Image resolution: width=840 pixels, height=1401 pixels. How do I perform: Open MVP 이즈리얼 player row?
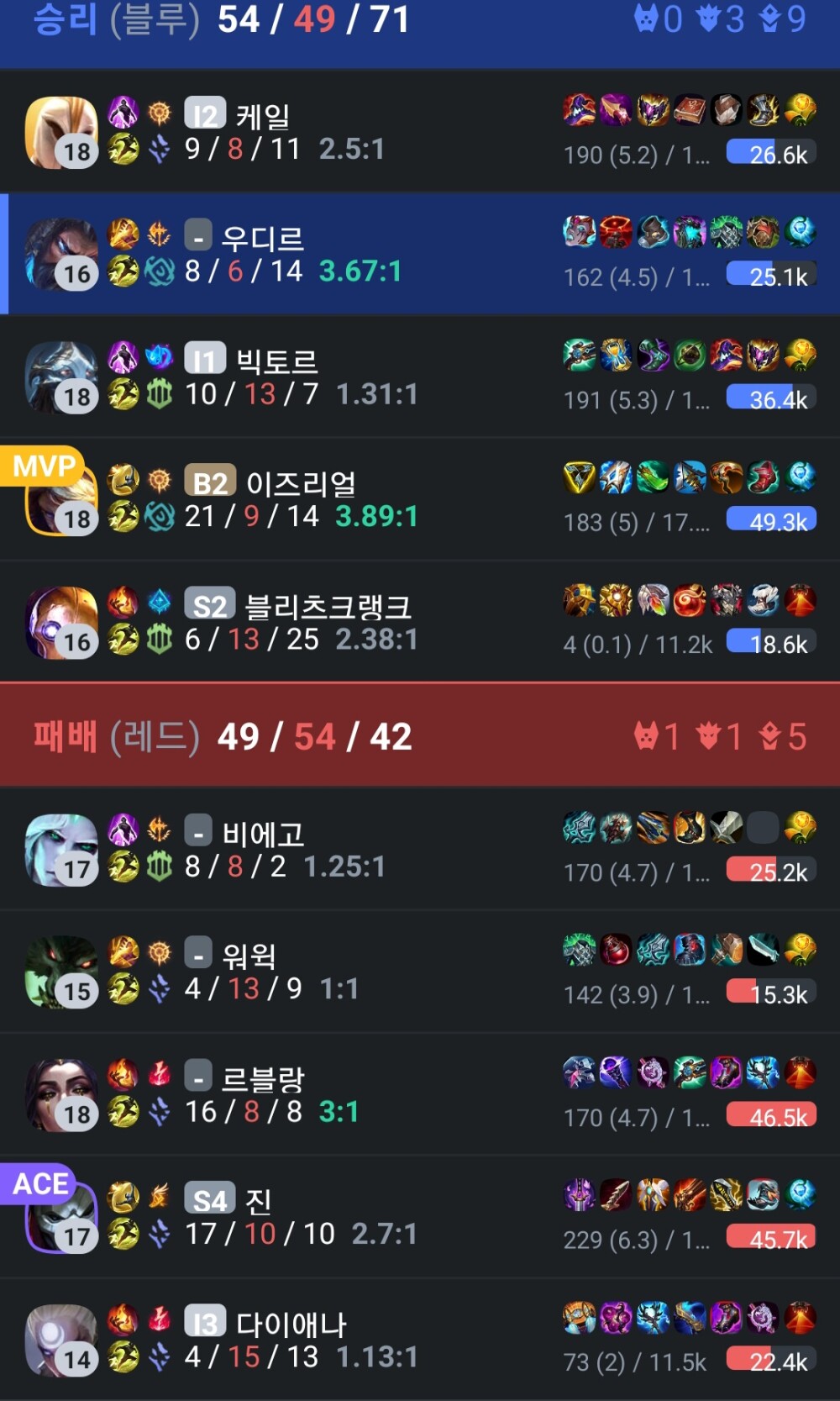420,499
